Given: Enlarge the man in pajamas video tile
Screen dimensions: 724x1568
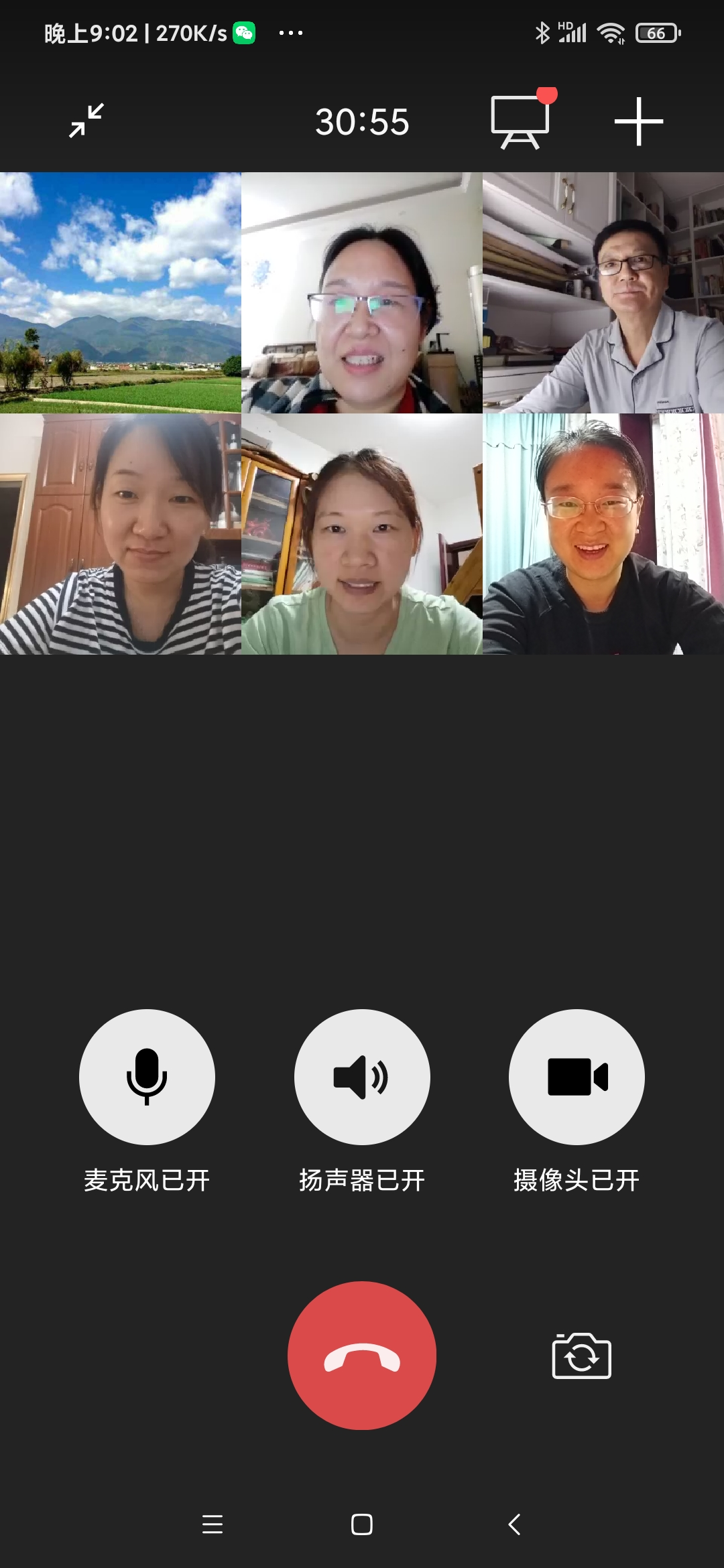Looking at the screenshot, I should click(x=603, y=293).
